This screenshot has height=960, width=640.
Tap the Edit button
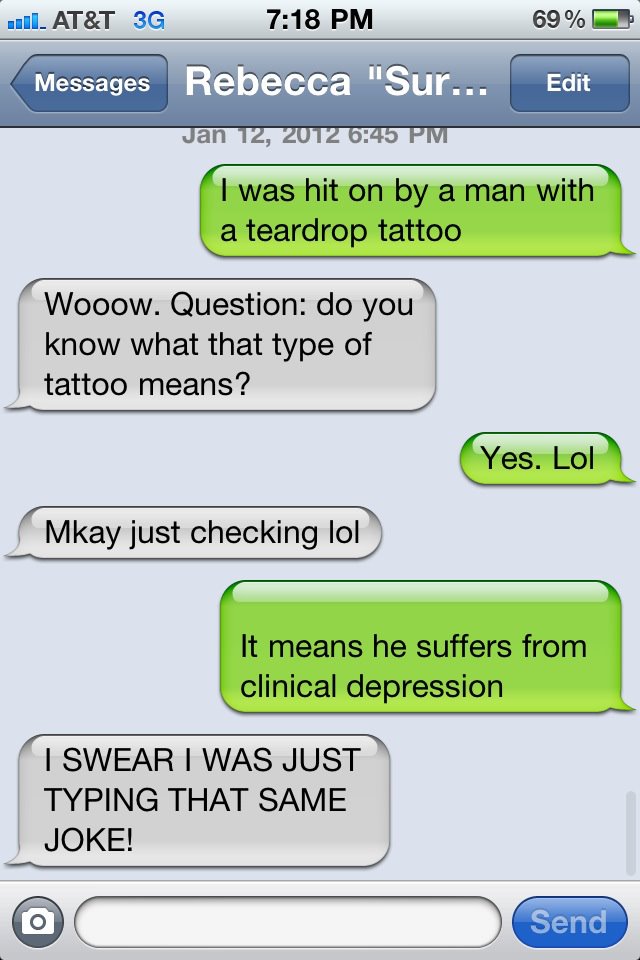click(568, 84)
